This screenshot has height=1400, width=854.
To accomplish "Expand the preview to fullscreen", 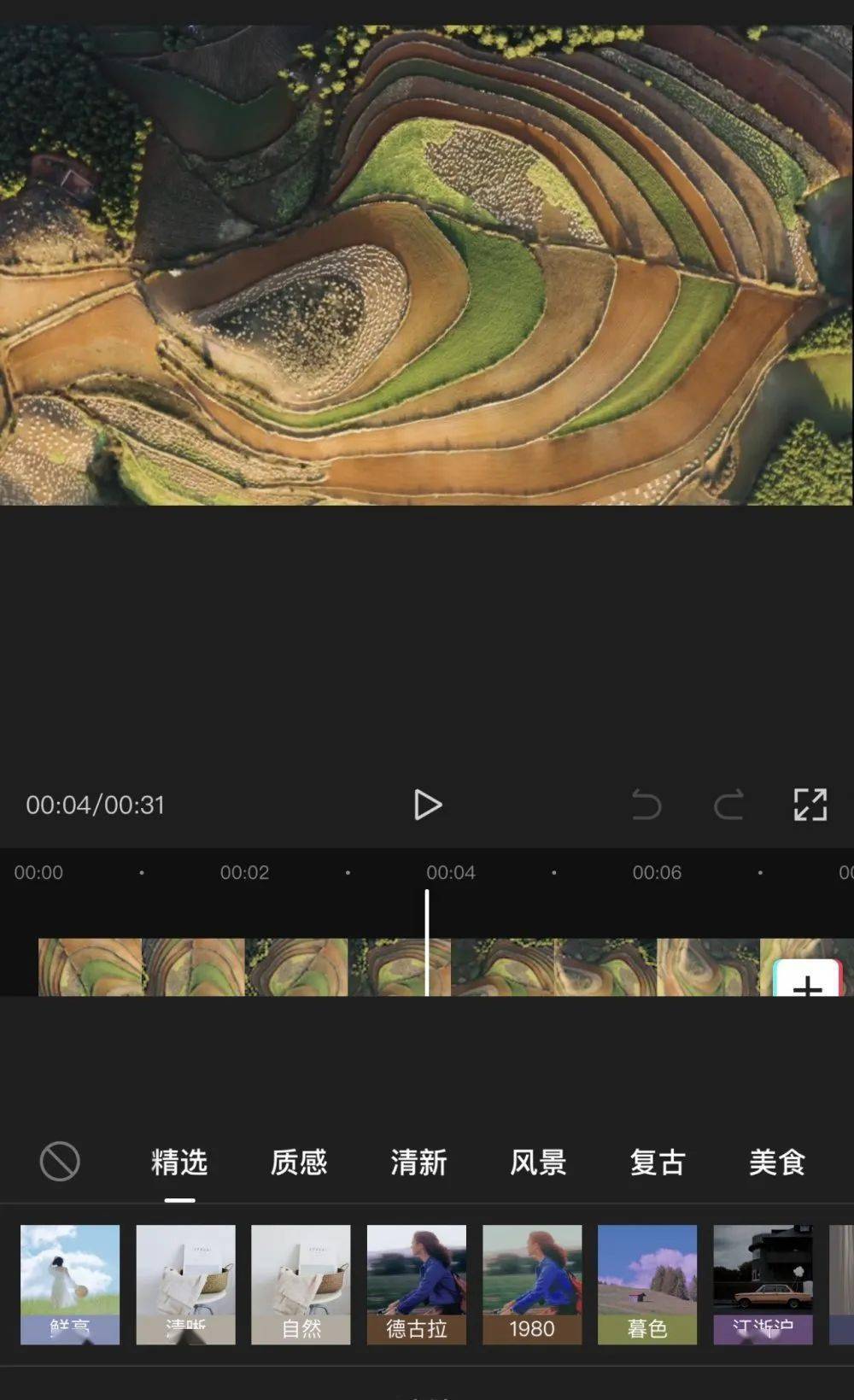I will [810, 804].
